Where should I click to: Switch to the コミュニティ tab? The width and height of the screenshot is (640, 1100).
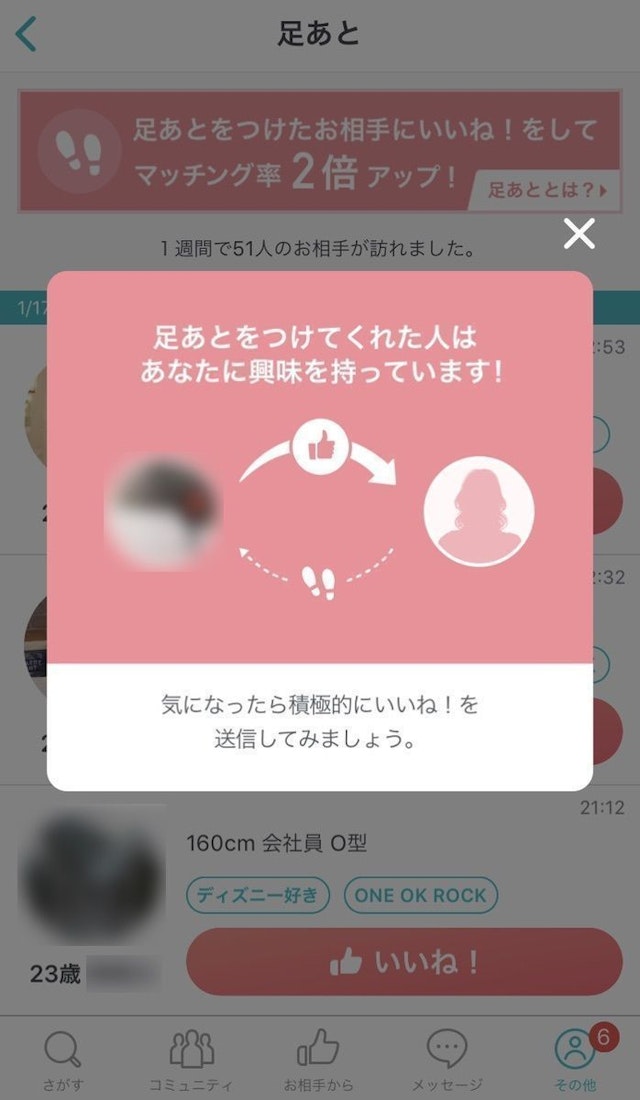tap(191, 1060)
